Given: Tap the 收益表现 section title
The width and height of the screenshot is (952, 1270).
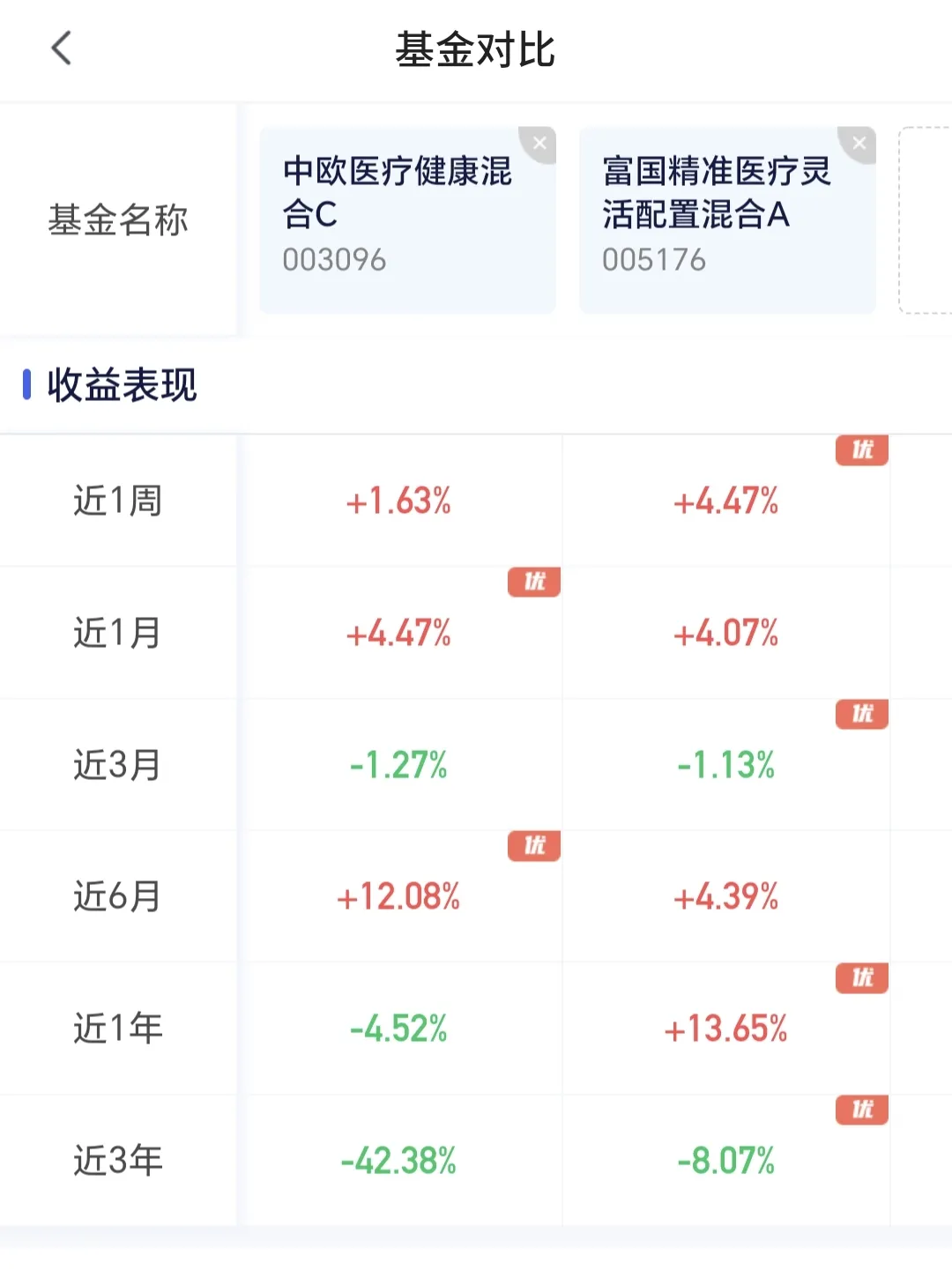Looking at the screenshot, I should pos(123,385).
